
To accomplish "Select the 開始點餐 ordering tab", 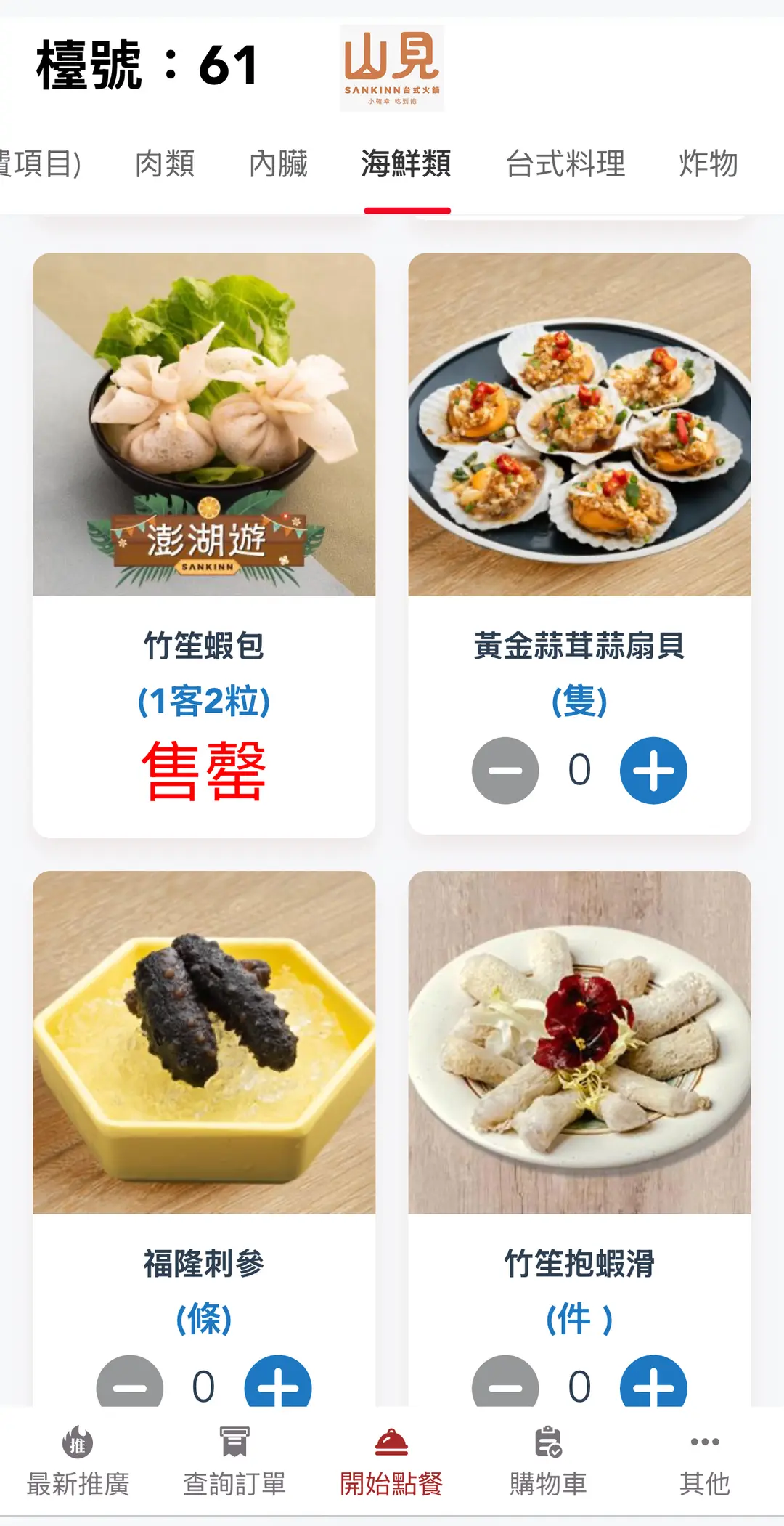I will coord(391,1461).
